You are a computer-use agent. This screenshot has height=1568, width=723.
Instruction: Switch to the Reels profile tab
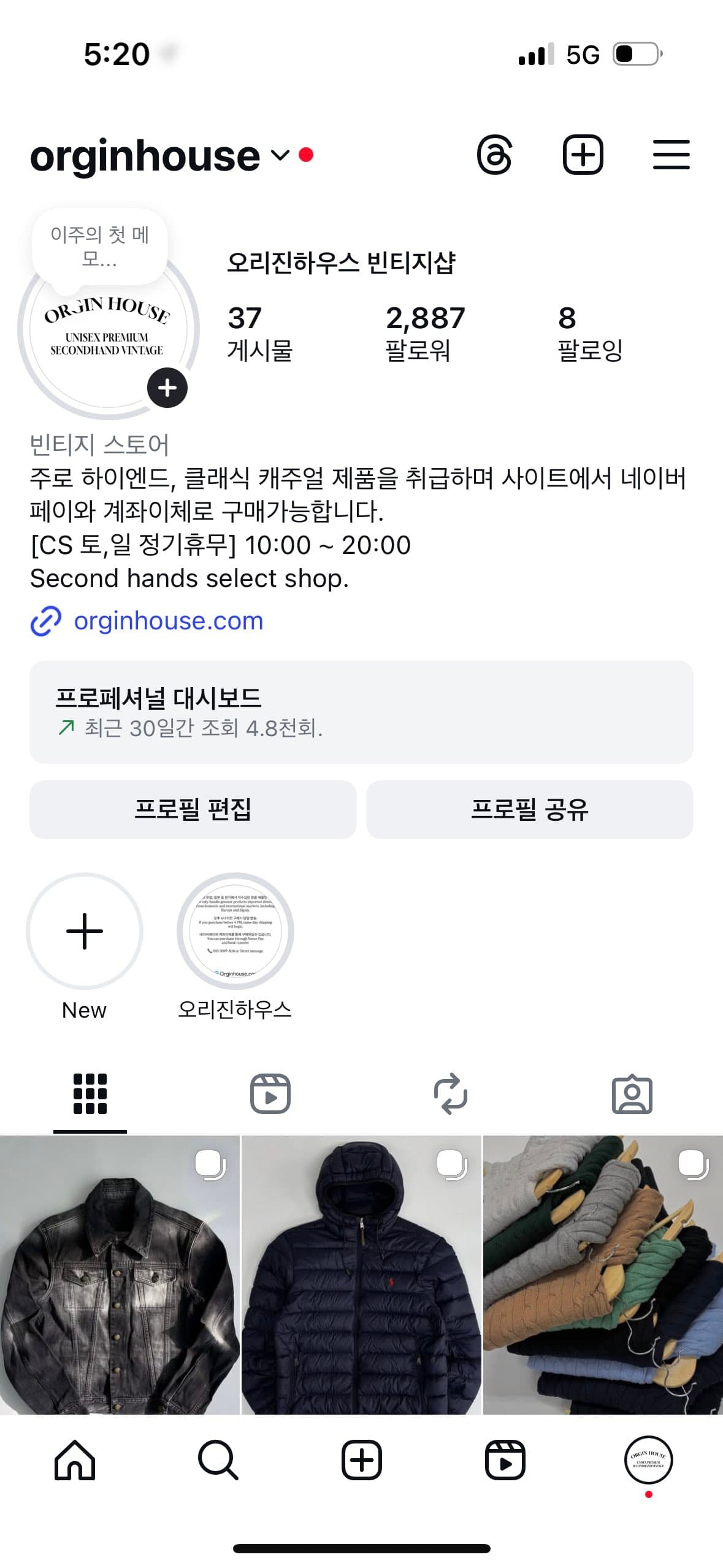point(270,1093)
